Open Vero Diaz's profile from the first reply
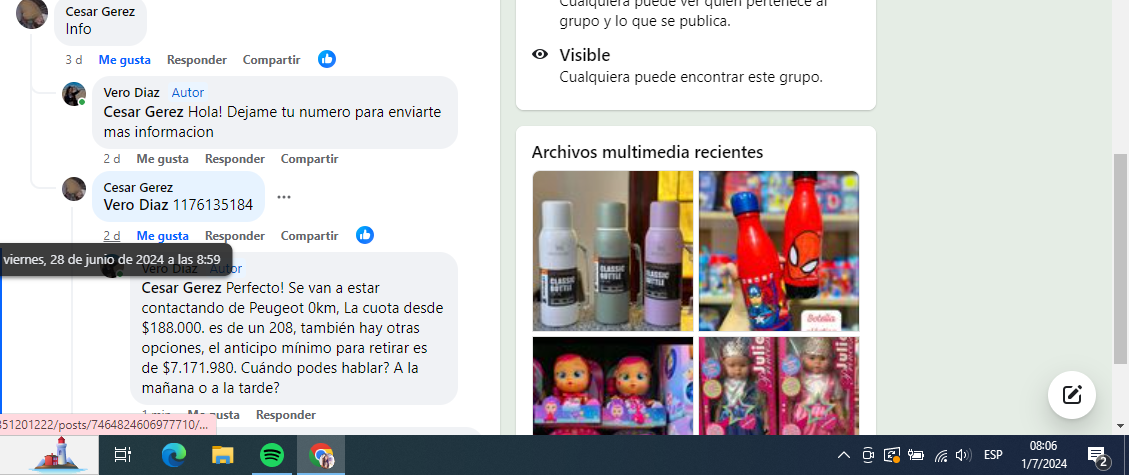The width and height of the screenshot is (1129, 475). tap(131, 93)
